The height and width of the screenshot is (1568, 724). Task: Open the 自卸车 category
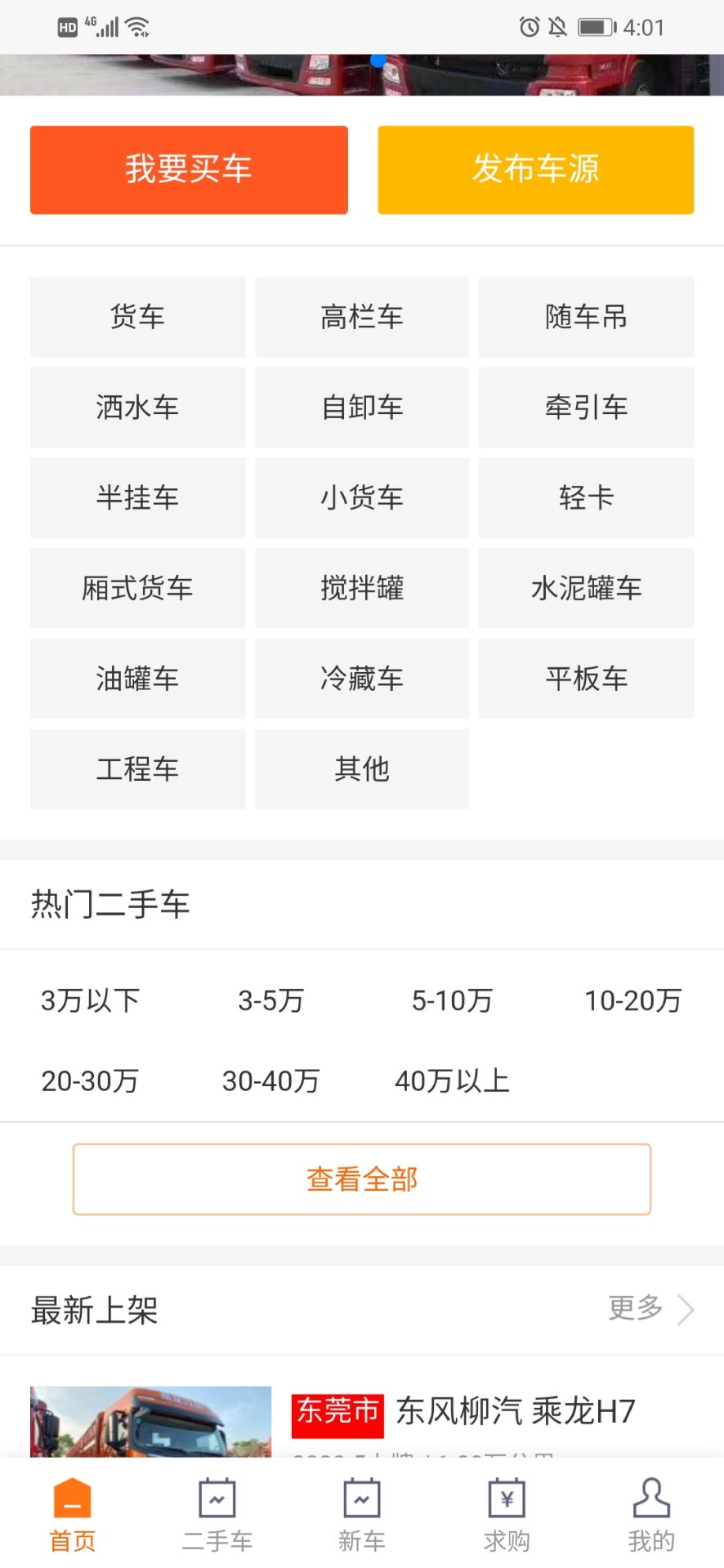[x=362, y=408]
